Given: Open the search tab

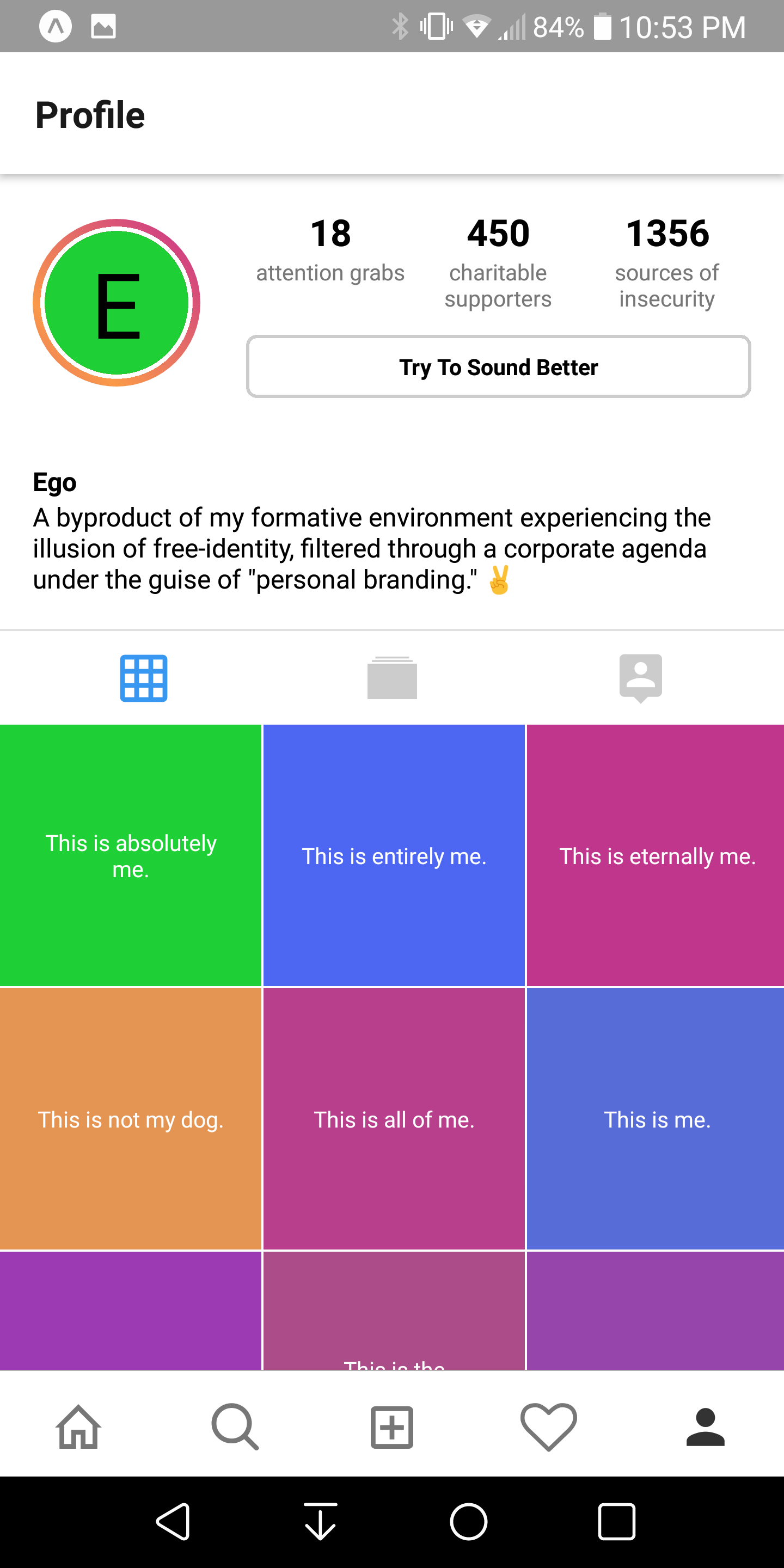Looking at the screenshot, I should (x=235, y=1427).
